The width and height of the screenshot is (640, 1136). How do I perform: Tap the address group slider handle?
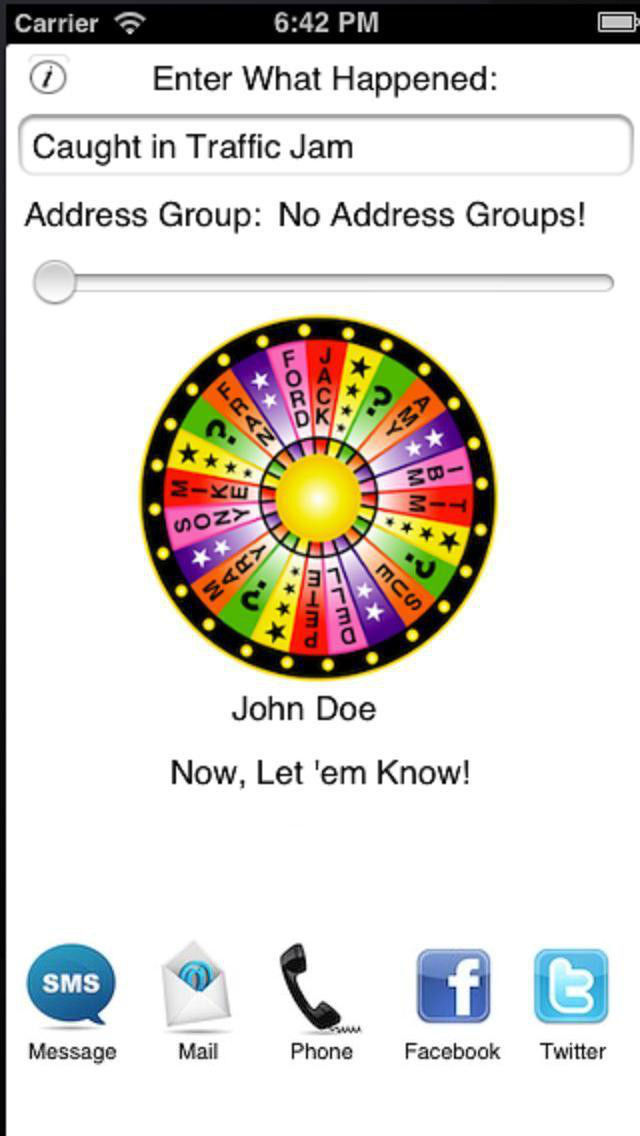[x=54, y=282]
